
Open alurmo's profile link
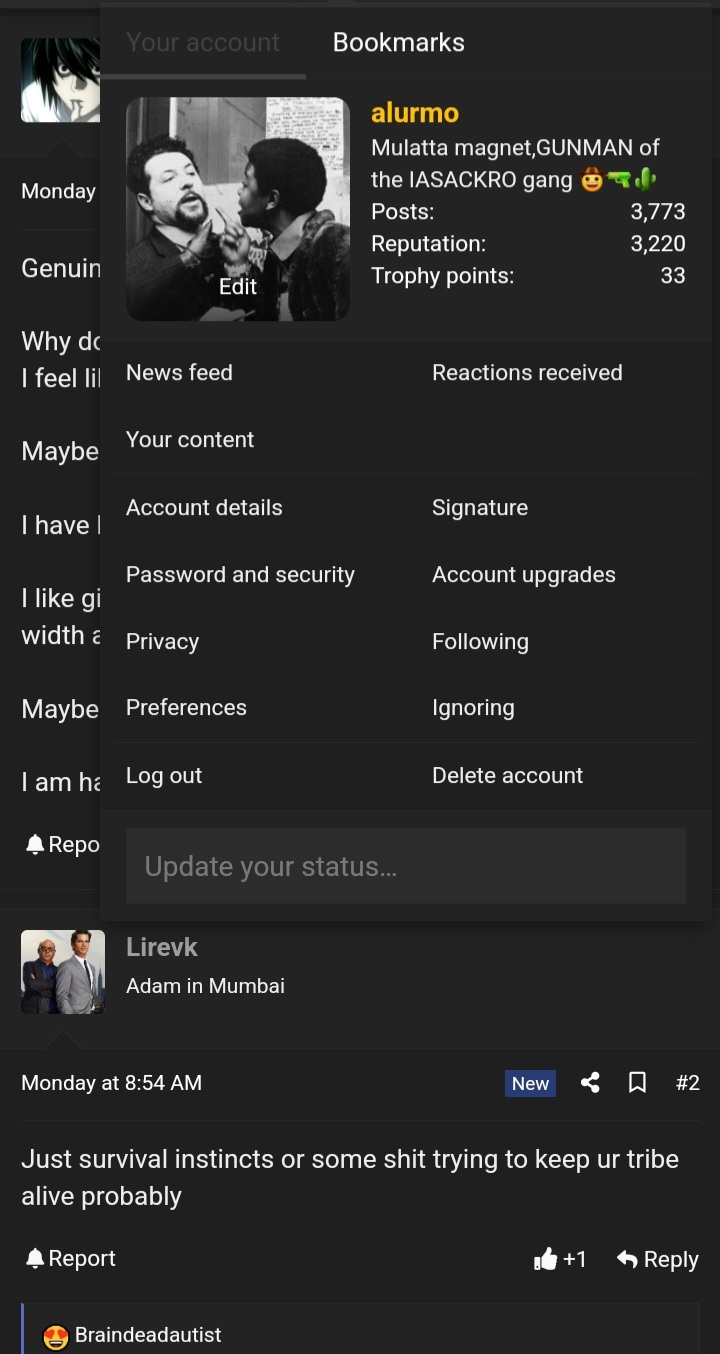point(414,112)
